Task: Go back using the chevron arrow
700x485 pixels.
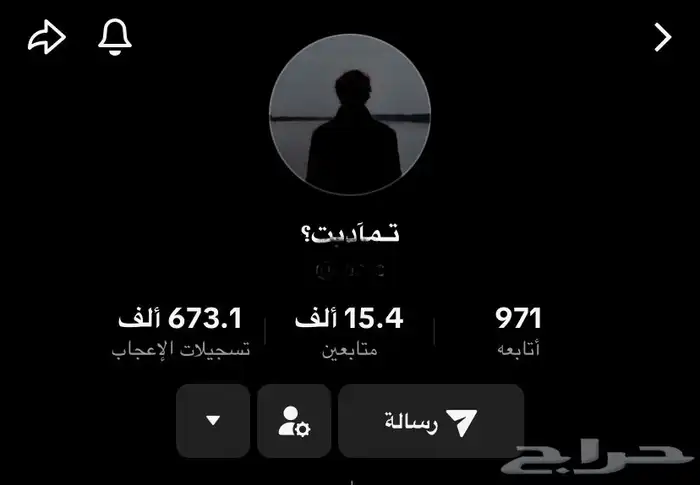Action: coord(663,38)
